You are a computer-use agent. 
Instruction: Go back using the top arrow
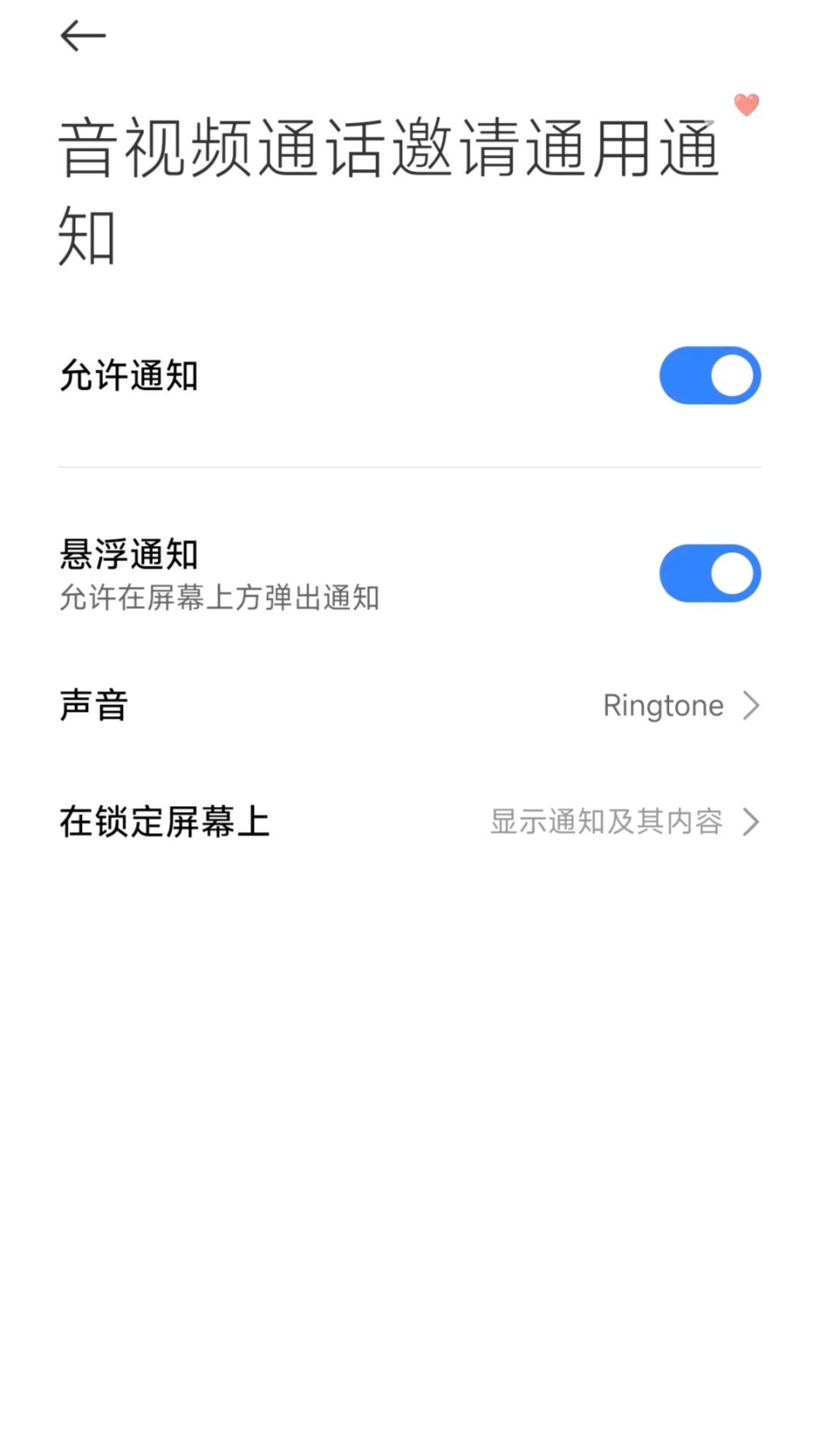click(x=83, y=36)
